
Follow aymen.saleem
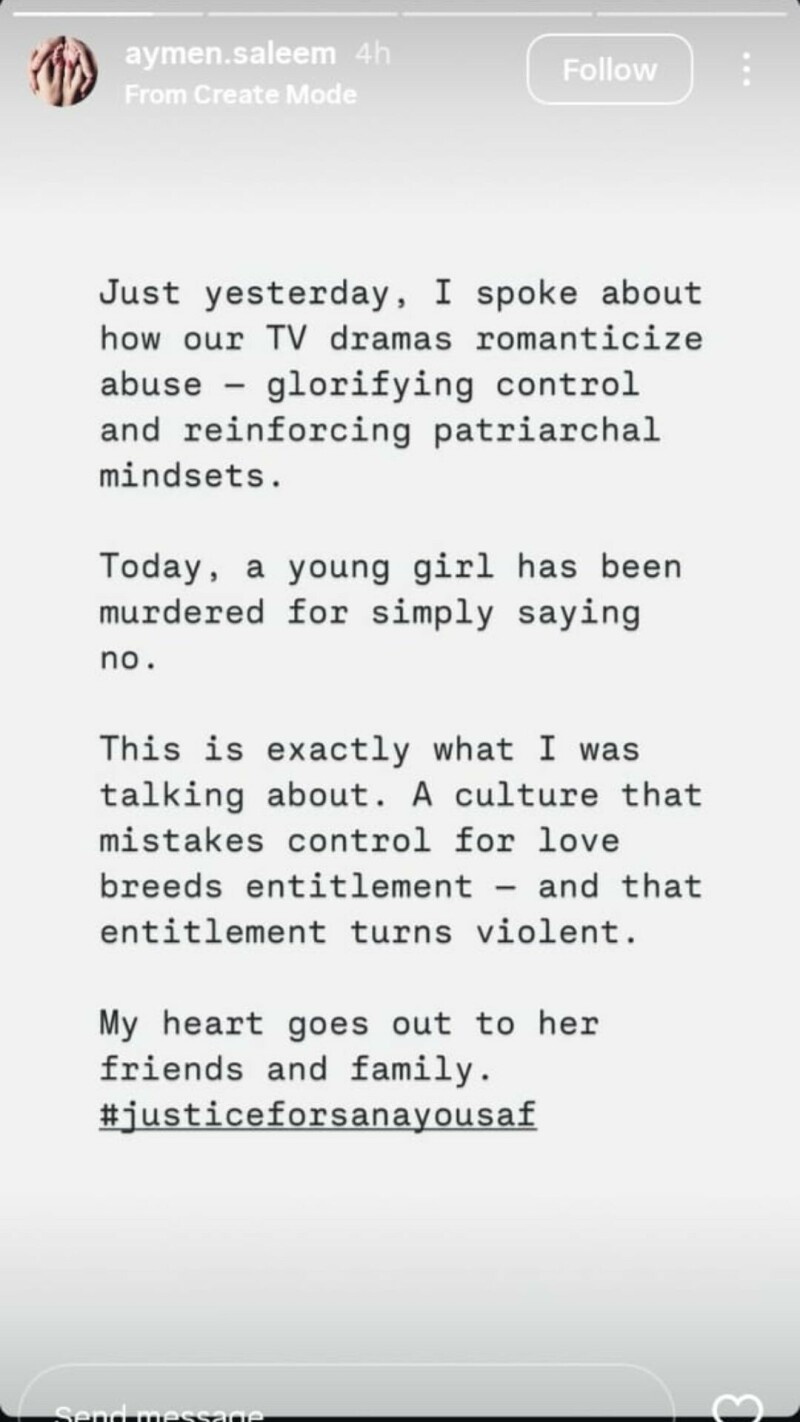pos(609,70)
